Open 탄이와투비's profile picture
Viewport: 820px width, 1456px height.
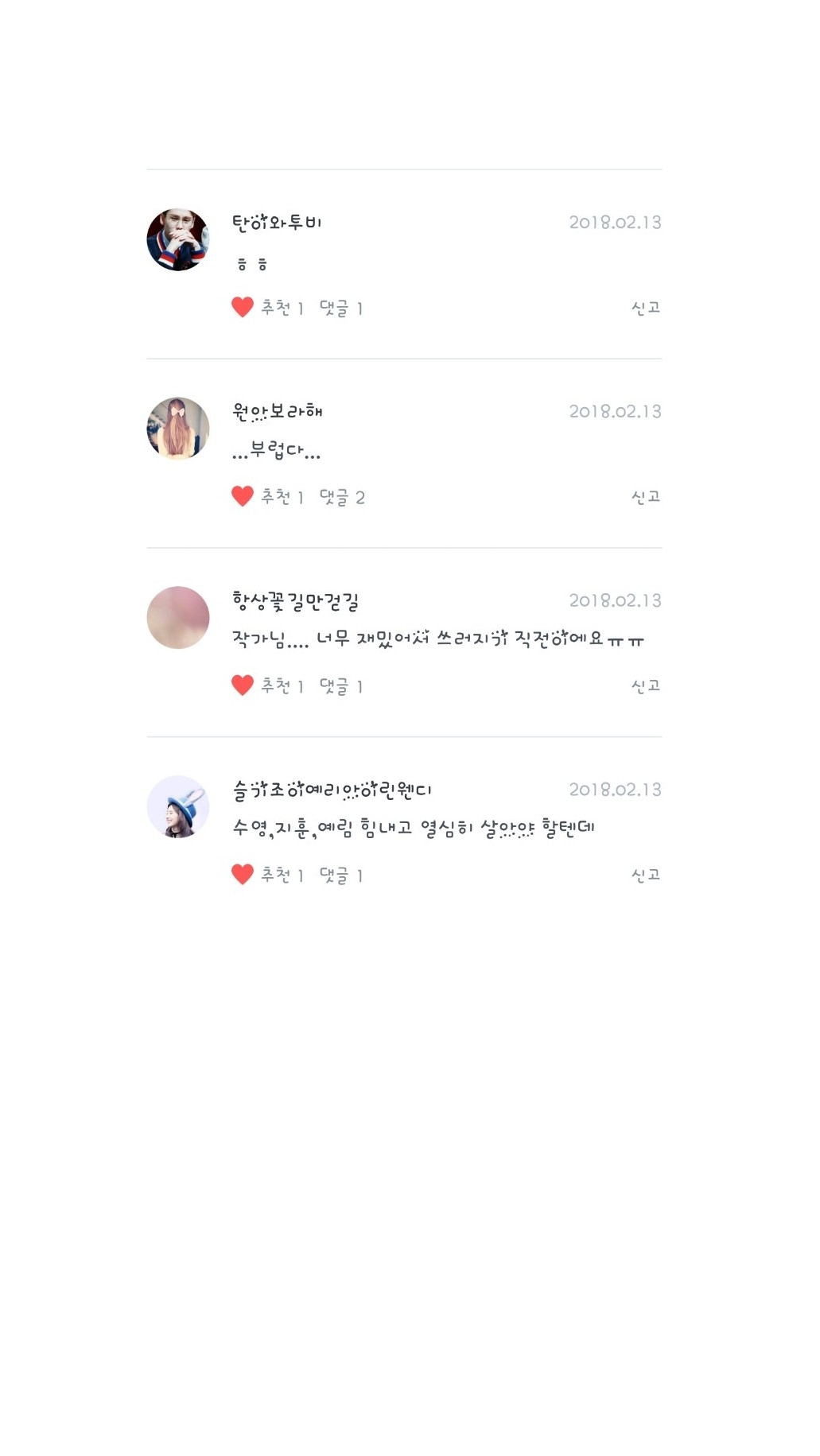pos(178,239)
